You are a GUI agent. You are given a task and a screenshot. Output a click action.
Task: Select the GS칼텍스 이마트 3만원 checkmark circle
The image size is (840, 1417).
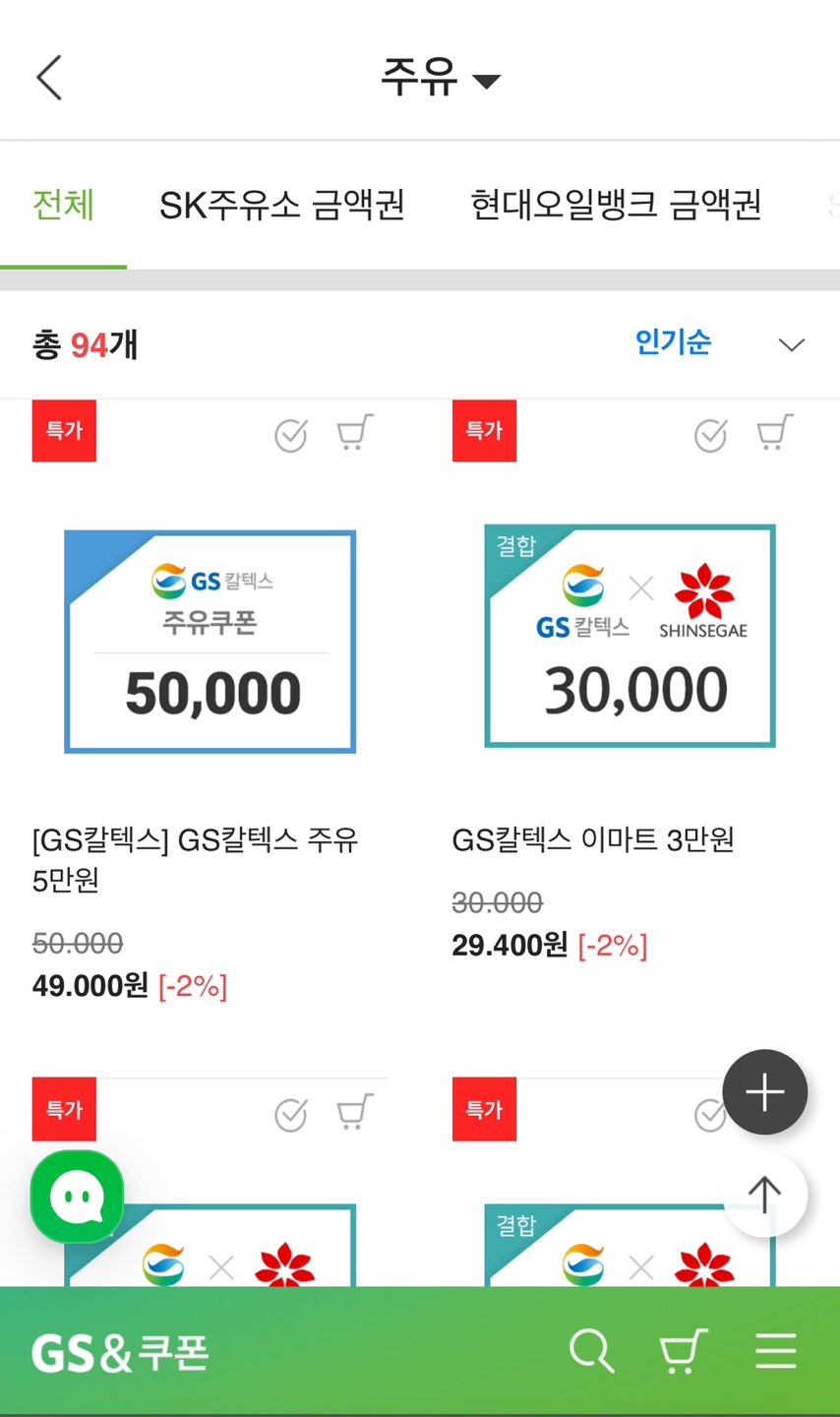[709, 435]
